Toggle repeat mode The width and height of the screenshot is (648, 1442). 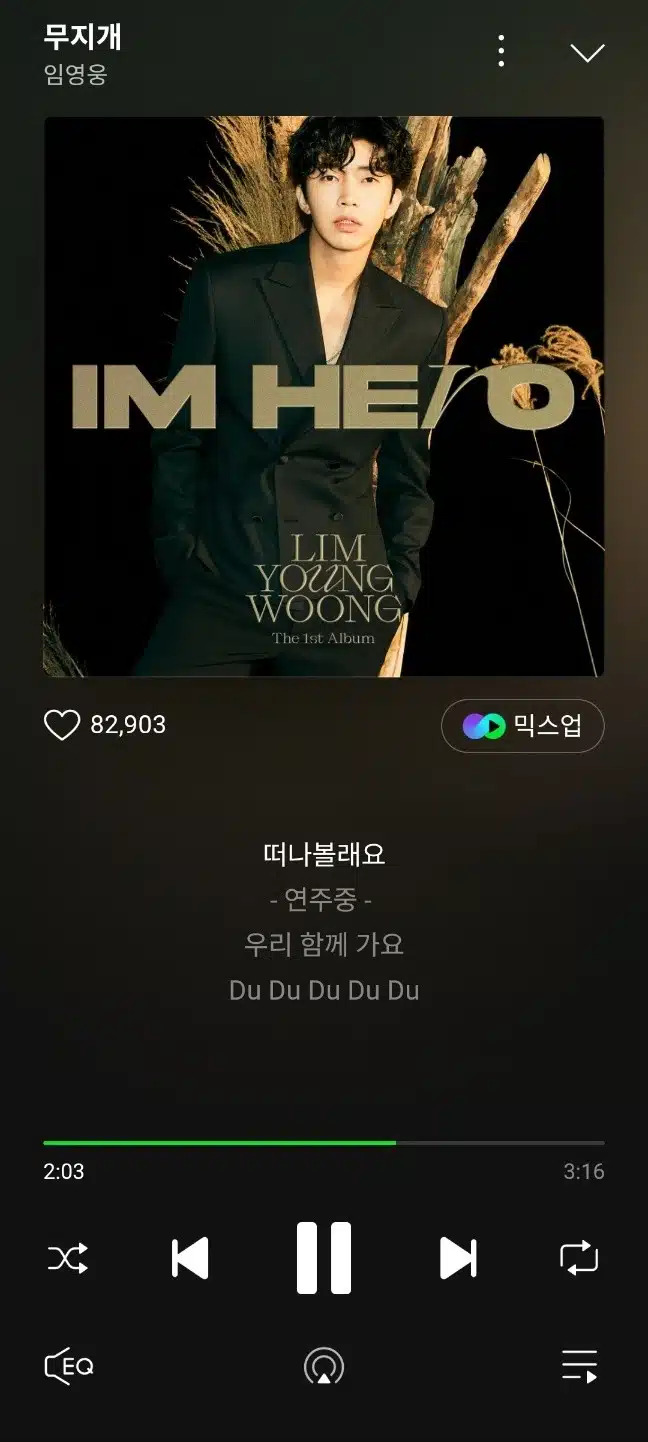pyautogui.click(x=579, y=1258)
